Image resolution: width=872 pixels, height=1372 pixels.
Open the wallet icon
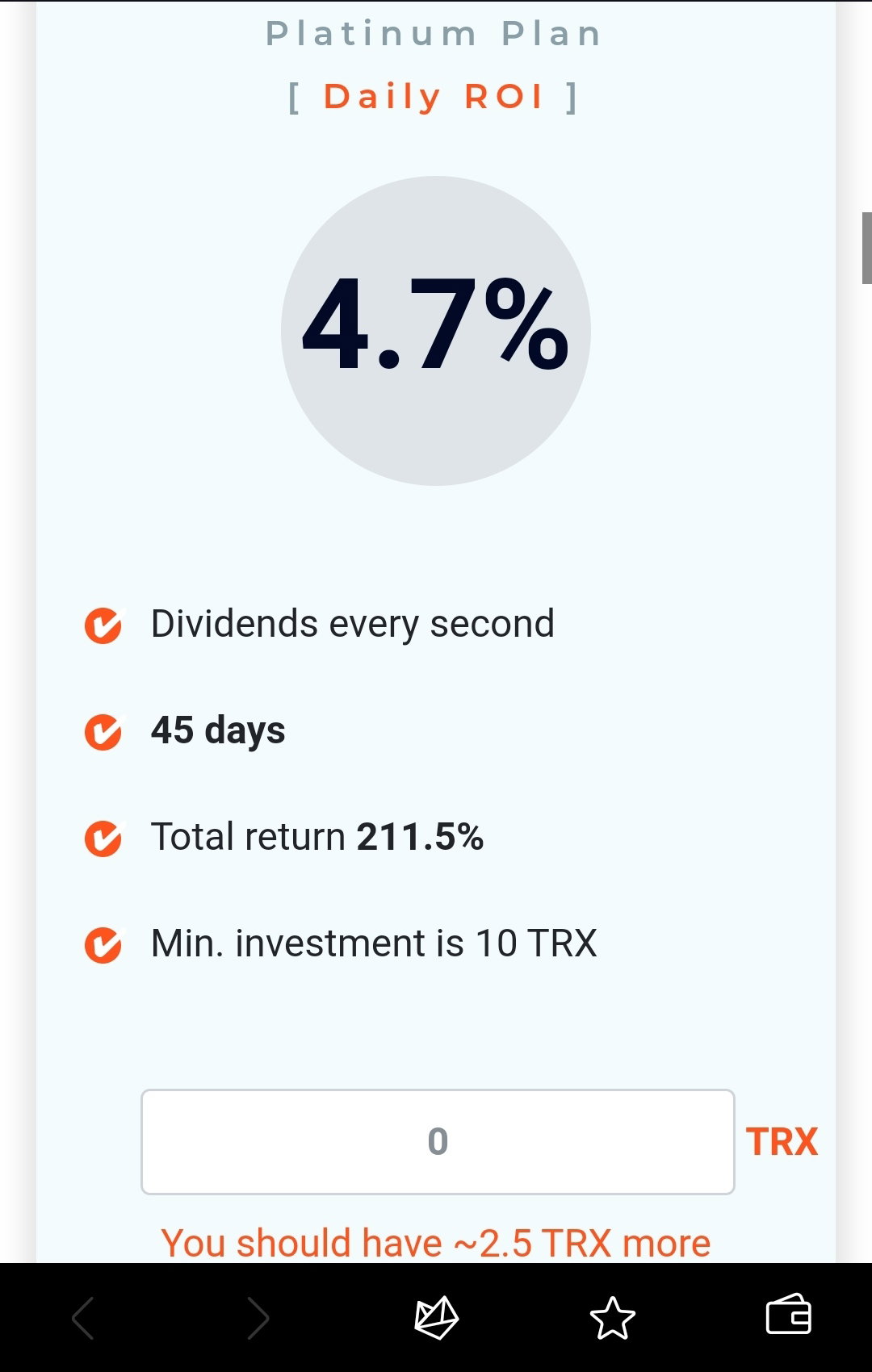(x=788, y=1314)
